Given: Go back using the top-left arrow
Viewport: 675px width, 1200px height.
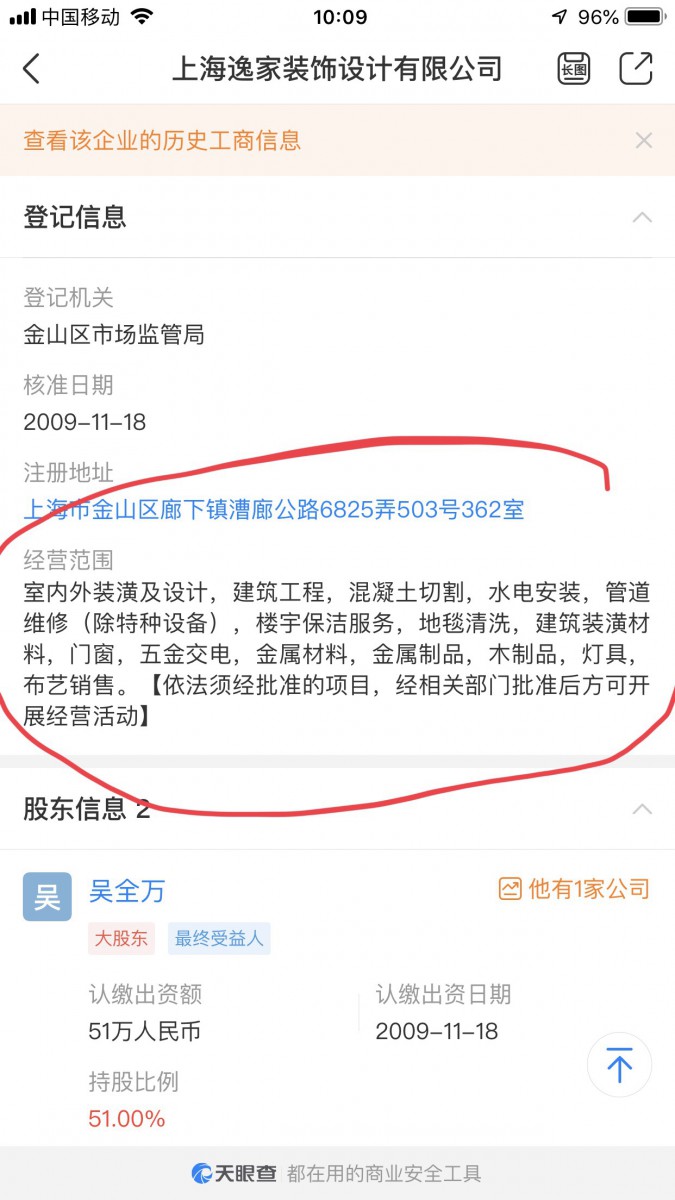Looking at the screenshot, I should [x=32, y=68].
